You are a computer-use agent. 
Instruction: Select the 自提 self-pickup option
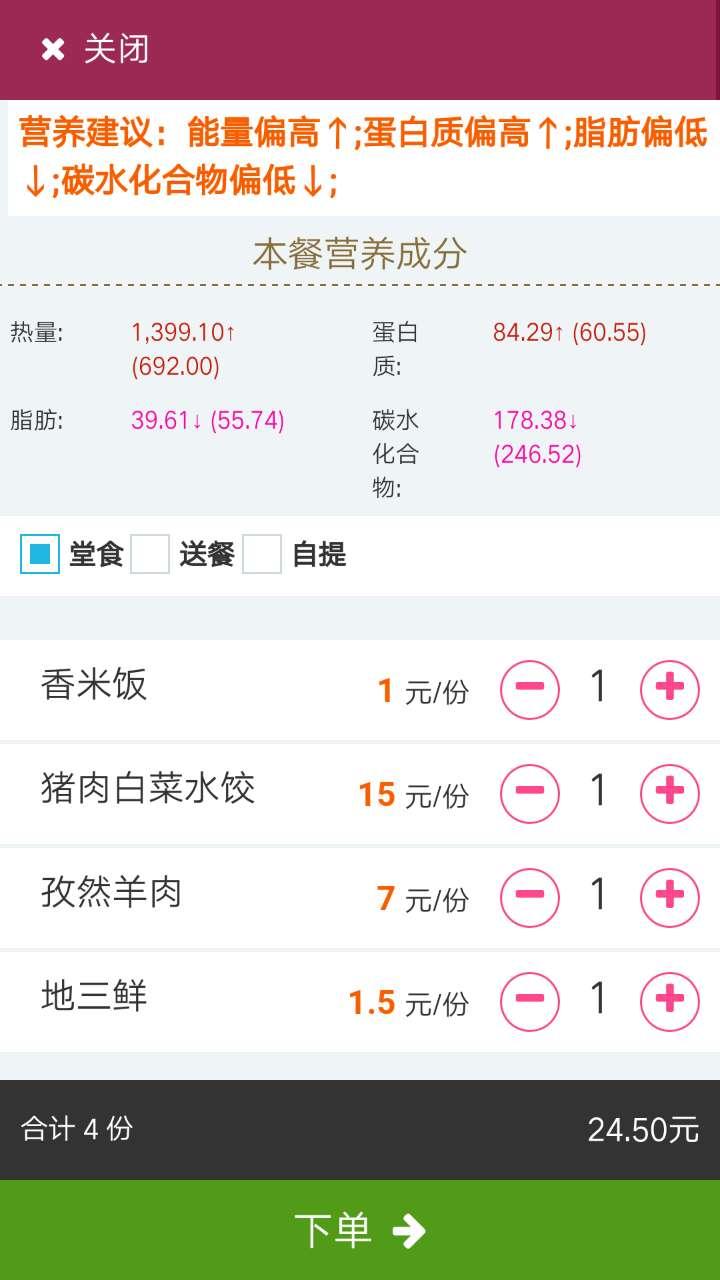pos(263,554)
